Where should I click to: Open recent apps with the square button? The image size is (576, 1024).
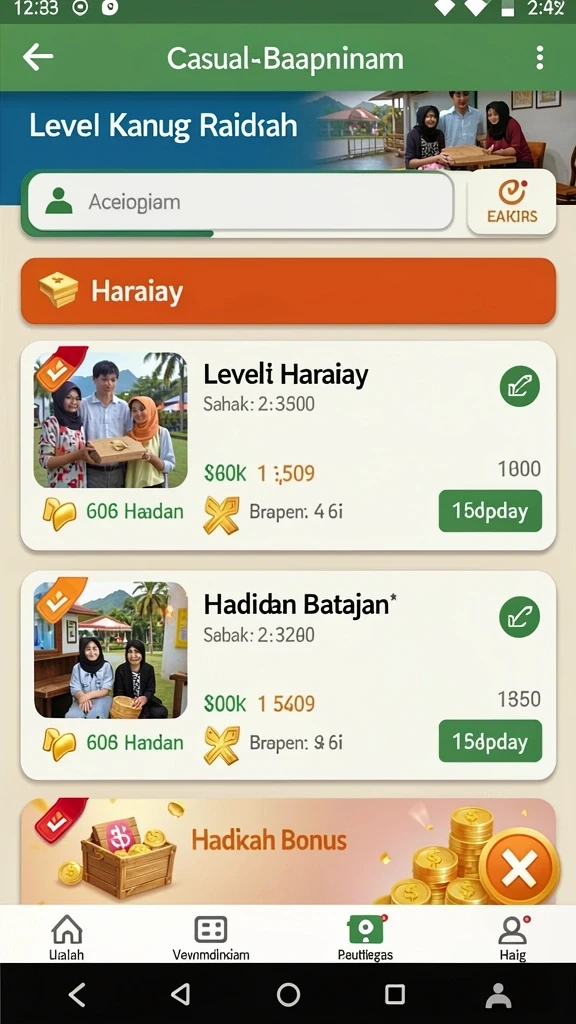(394, 995)
